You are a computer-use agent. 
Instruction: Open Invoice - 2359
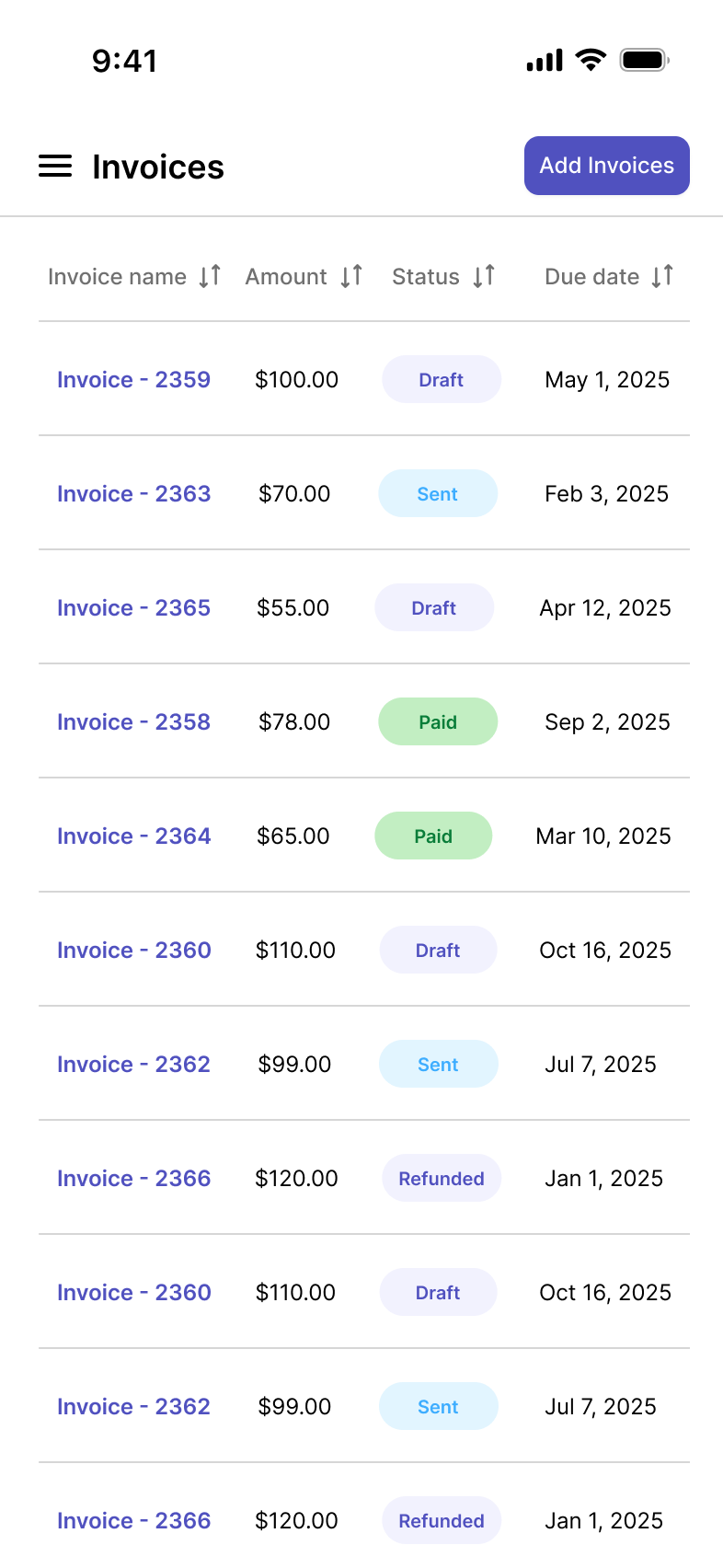pos(133,379)
